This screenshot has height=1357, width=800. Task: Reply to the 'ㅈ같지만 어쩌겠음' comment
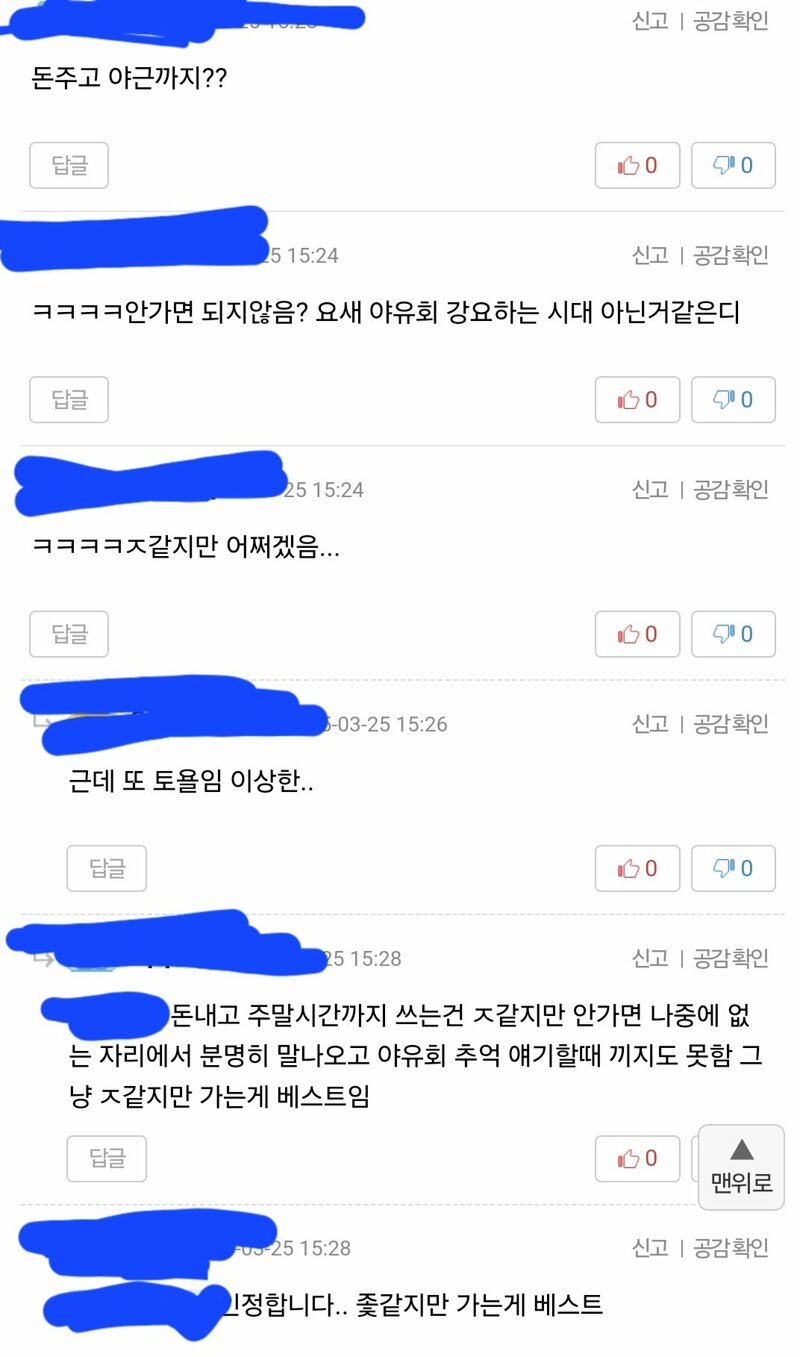69,634
